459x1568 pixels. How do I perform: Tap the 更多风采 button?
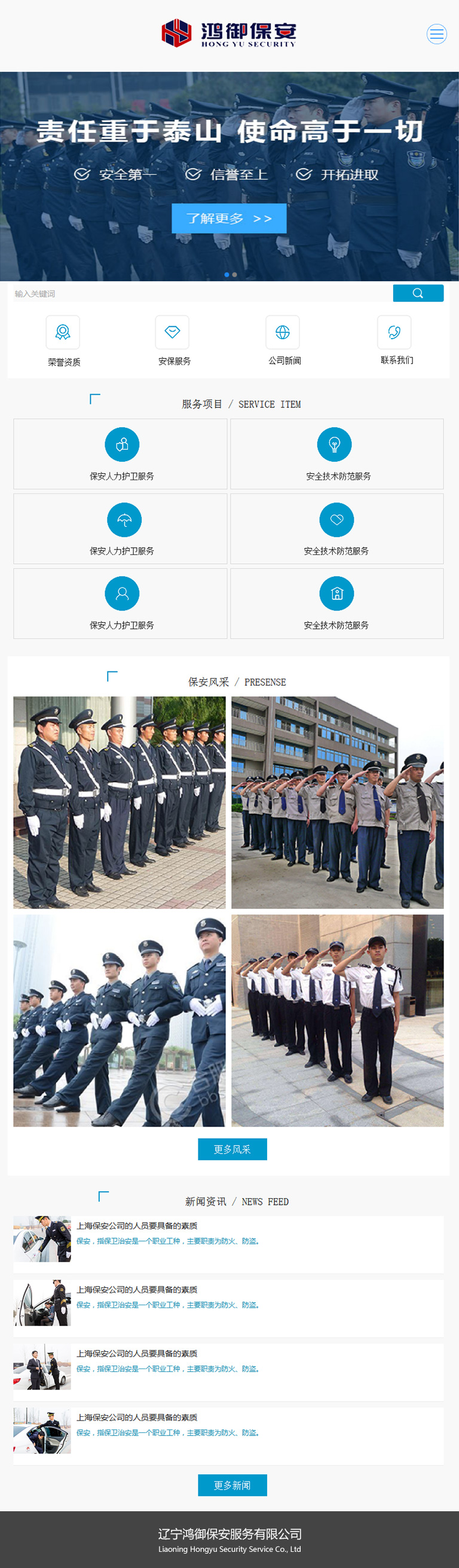pyautogui.click(x=232, y=1149)
